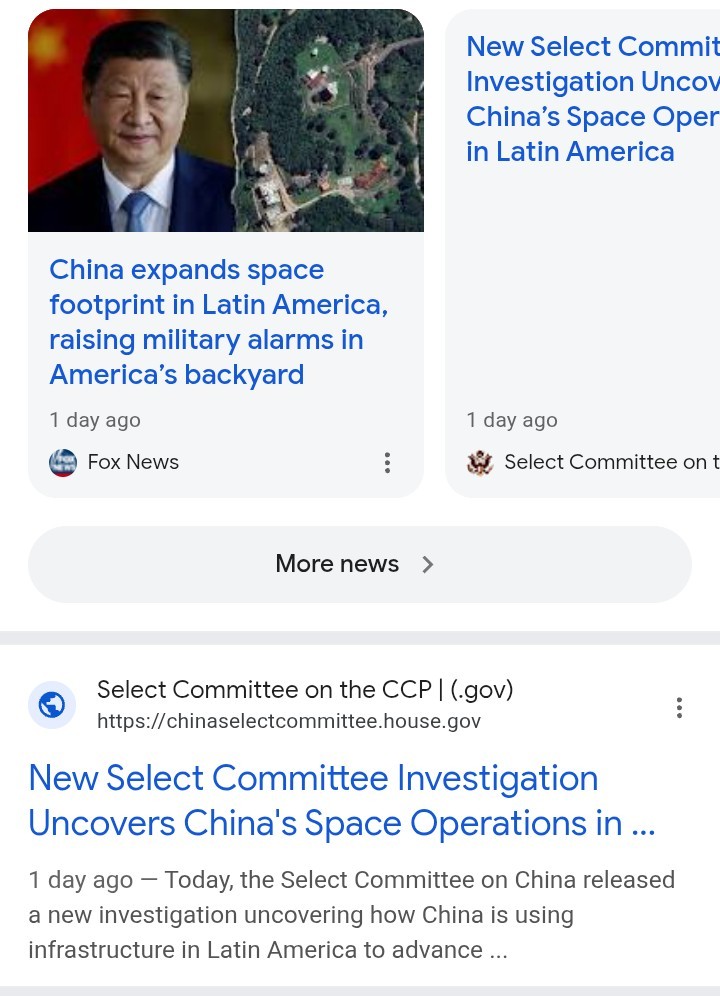
Task: Open options for the chinaselectcommittee.house.gov result
Action: (x=679, y=708)
